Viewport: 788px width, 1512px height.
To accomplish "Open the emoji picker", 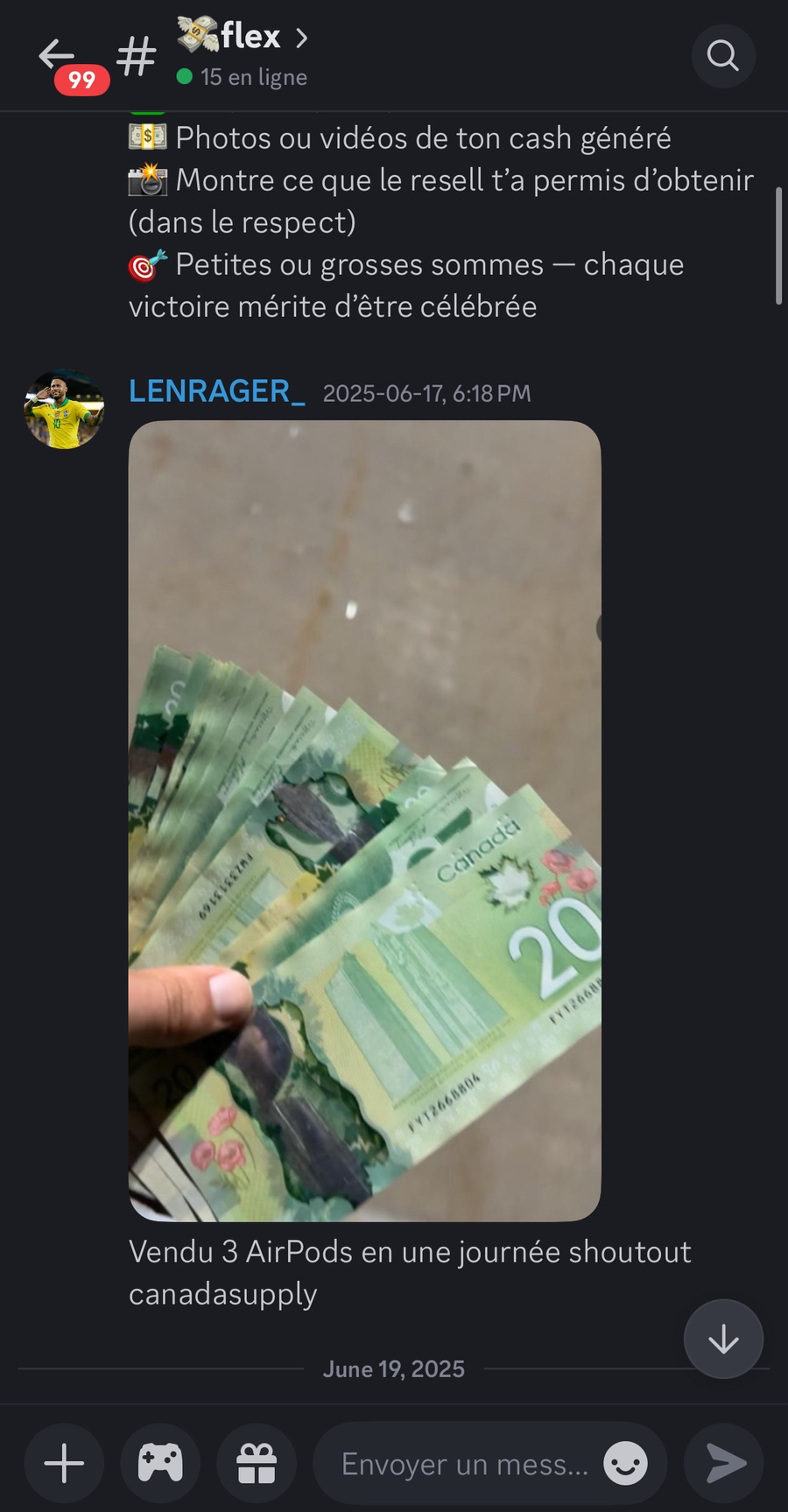I will 626,1463.
